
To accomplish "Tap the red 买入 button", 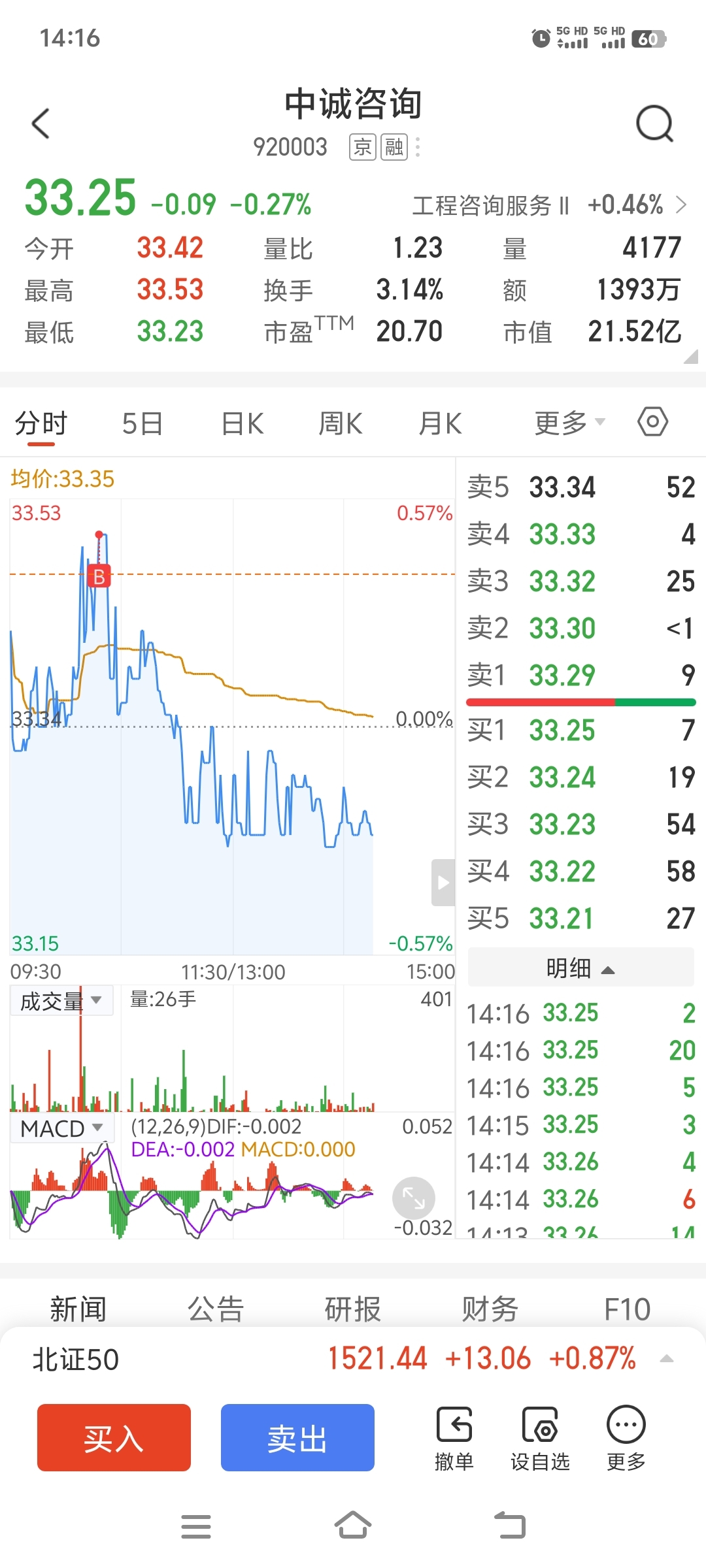I will pyautogui.click(x=114, y=1438).
